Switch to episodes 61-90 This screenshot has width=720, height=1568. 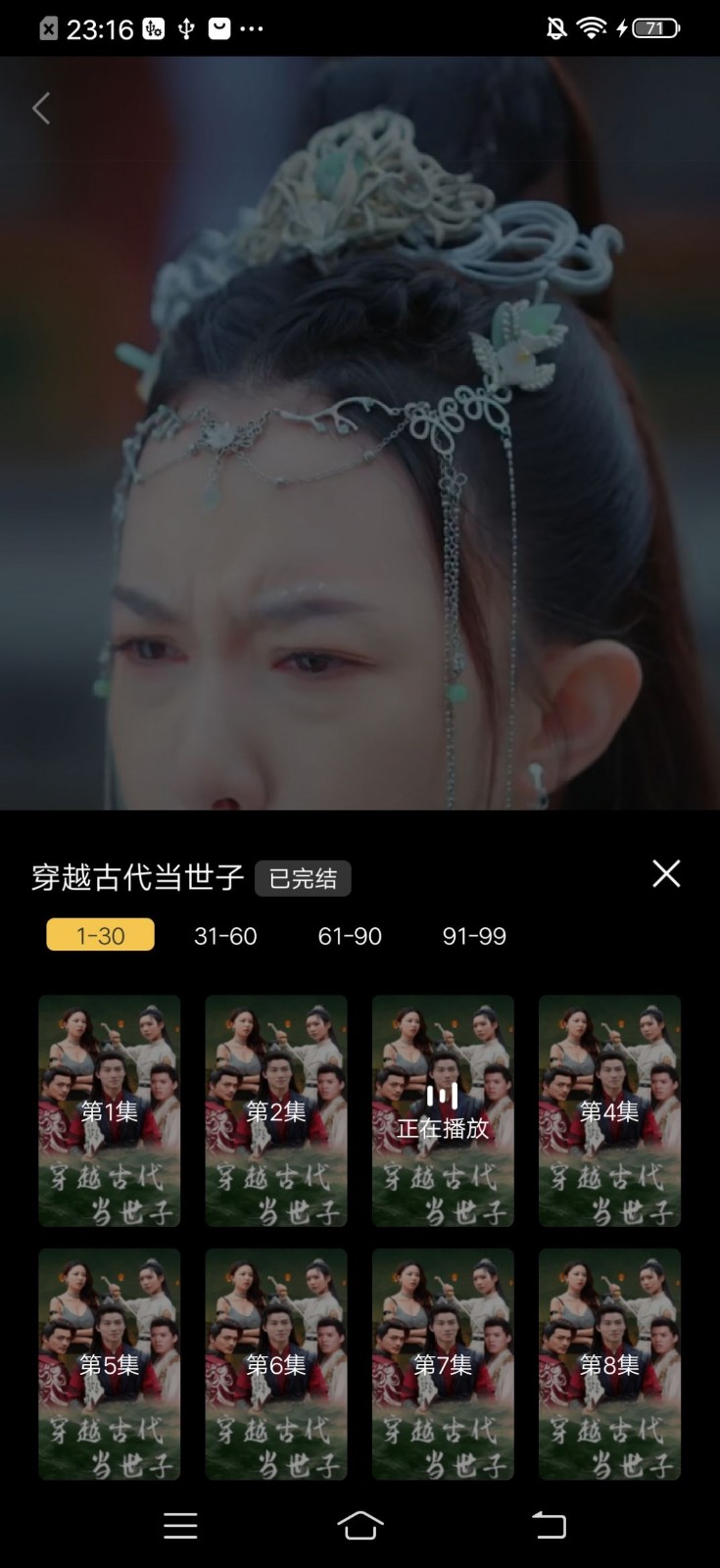pos(350,936)
